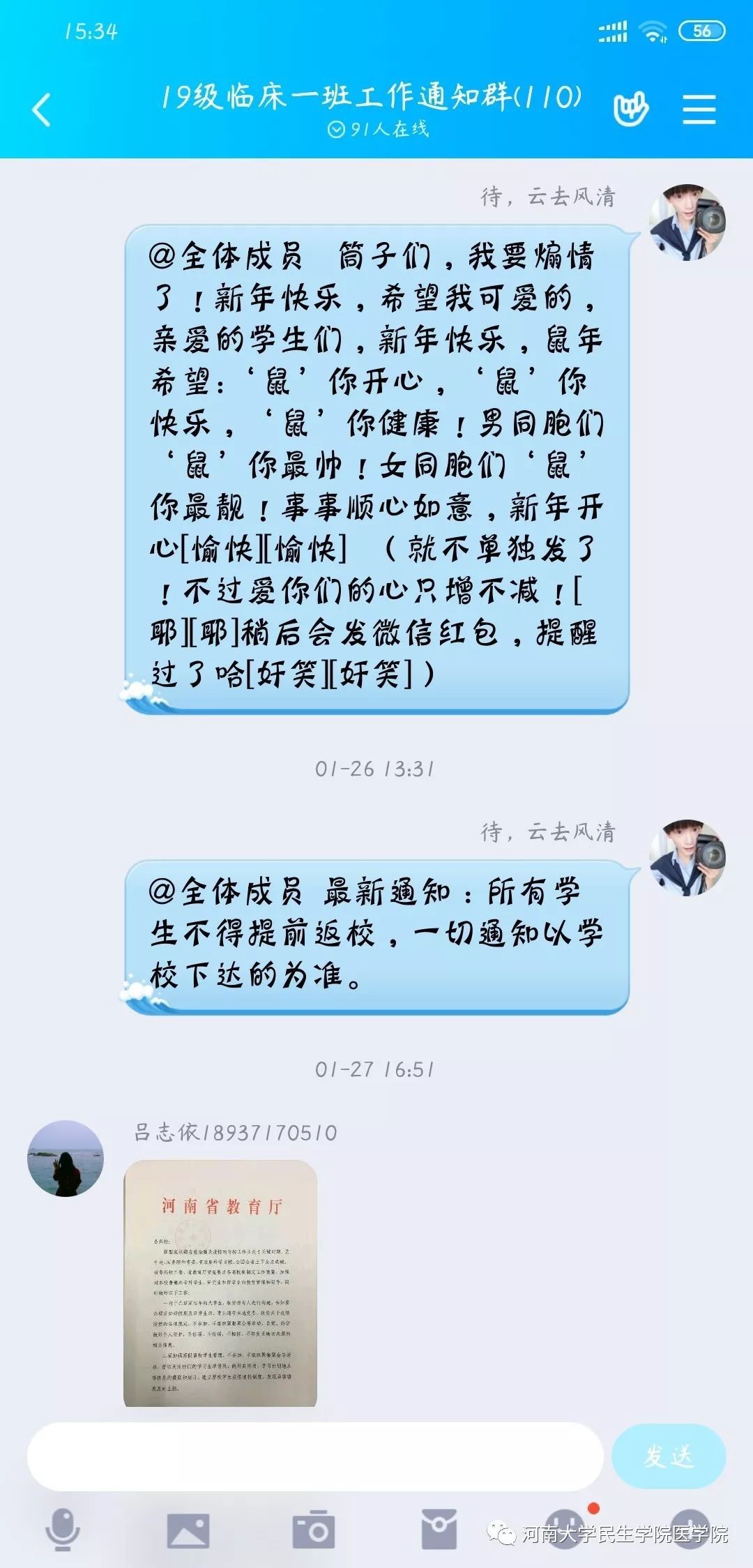Image resolution: width=753 pixels, height=1568 pixels.
Task: Tap the hand gesture icon in header
Action: 630,110
